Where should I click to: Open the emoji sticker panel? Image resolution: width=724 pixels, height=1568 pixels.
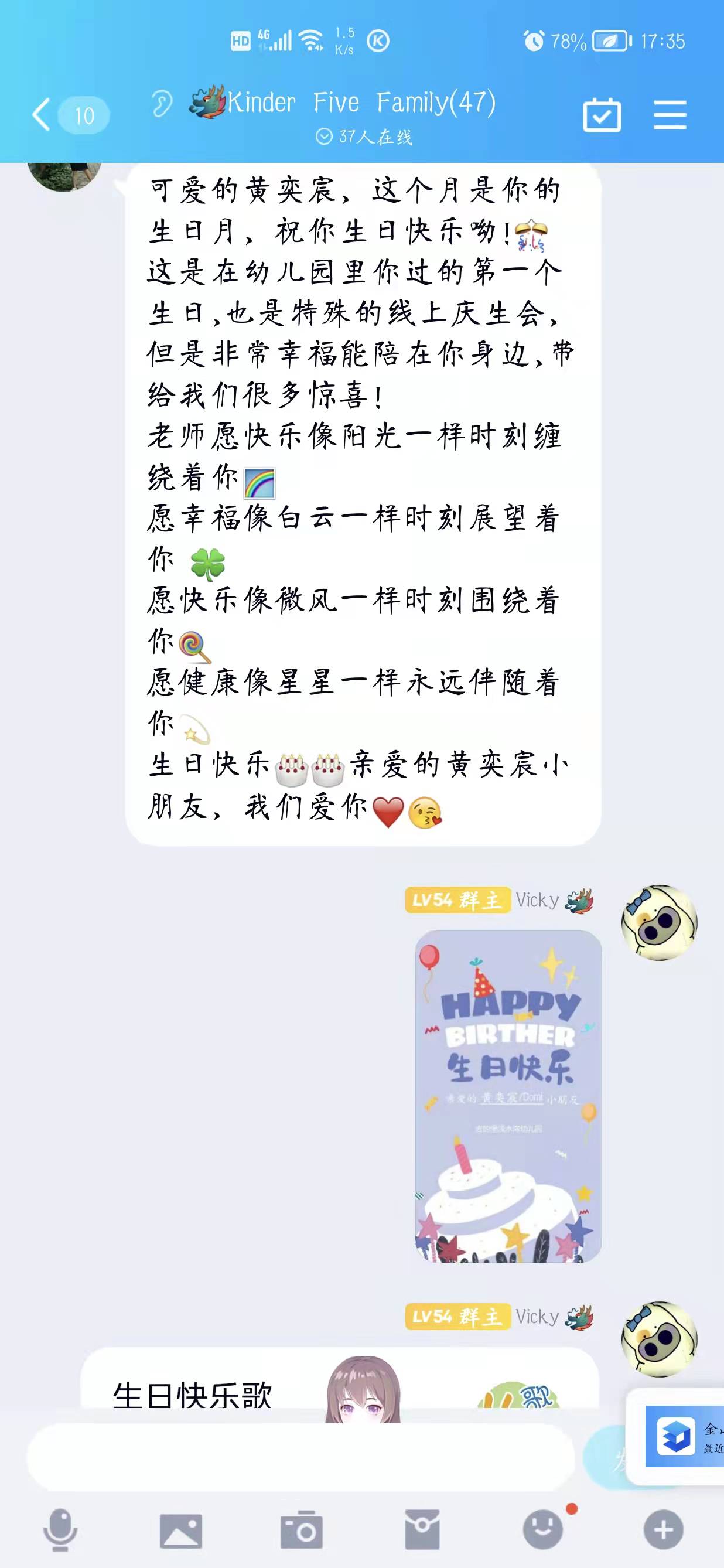click(x=542, y=1529)
